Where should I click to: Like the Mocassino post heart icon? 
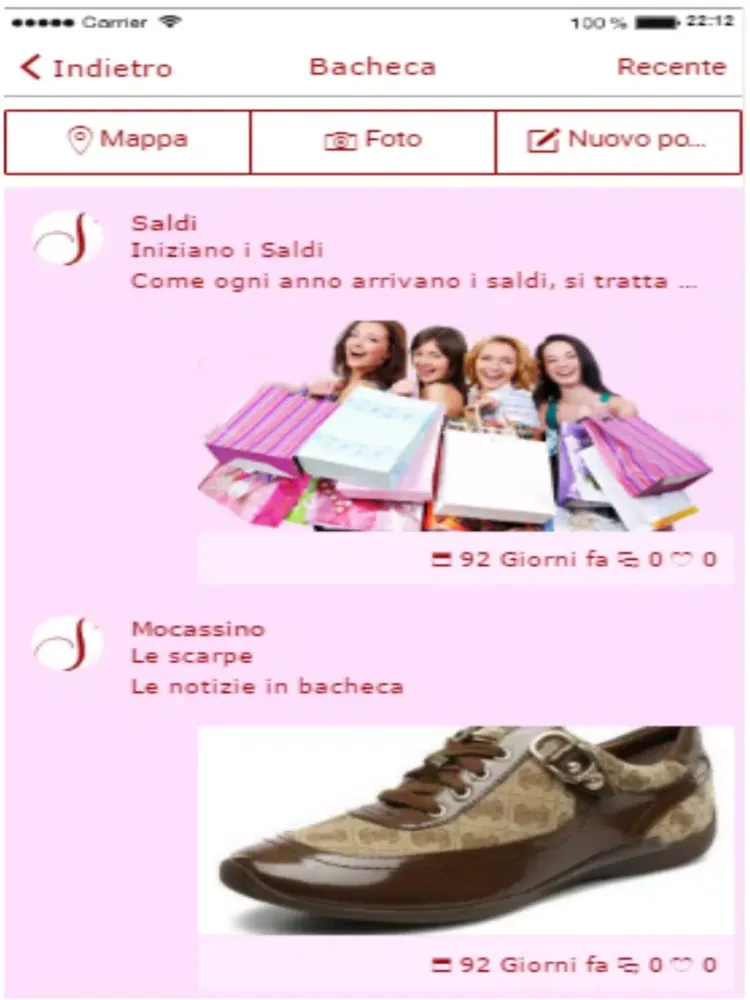(681, 965)
